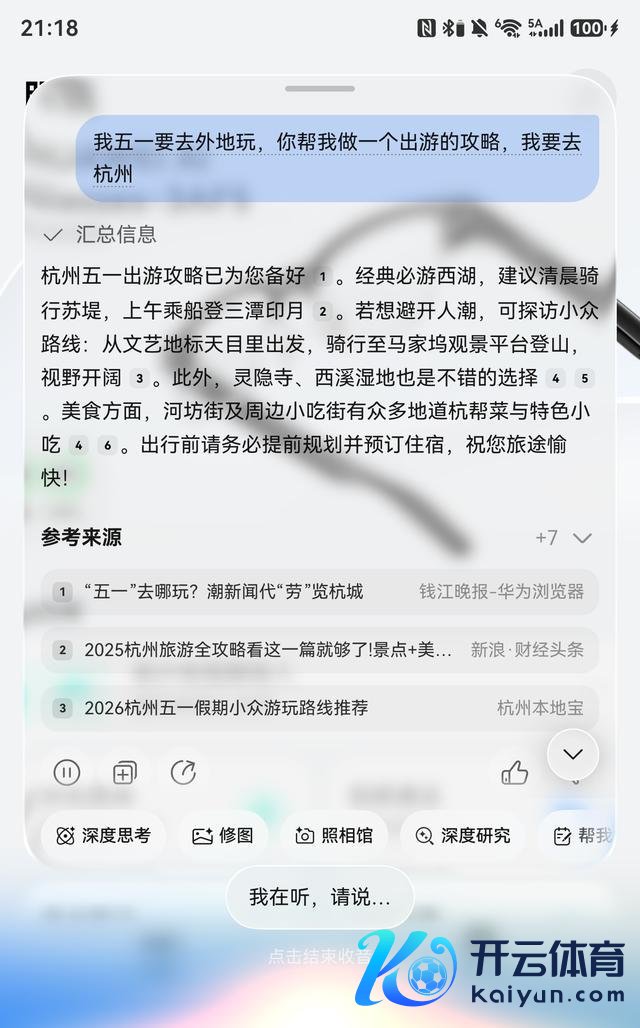
Task: Open source 3 from 杭州本地宝
Action: [320, 708]
